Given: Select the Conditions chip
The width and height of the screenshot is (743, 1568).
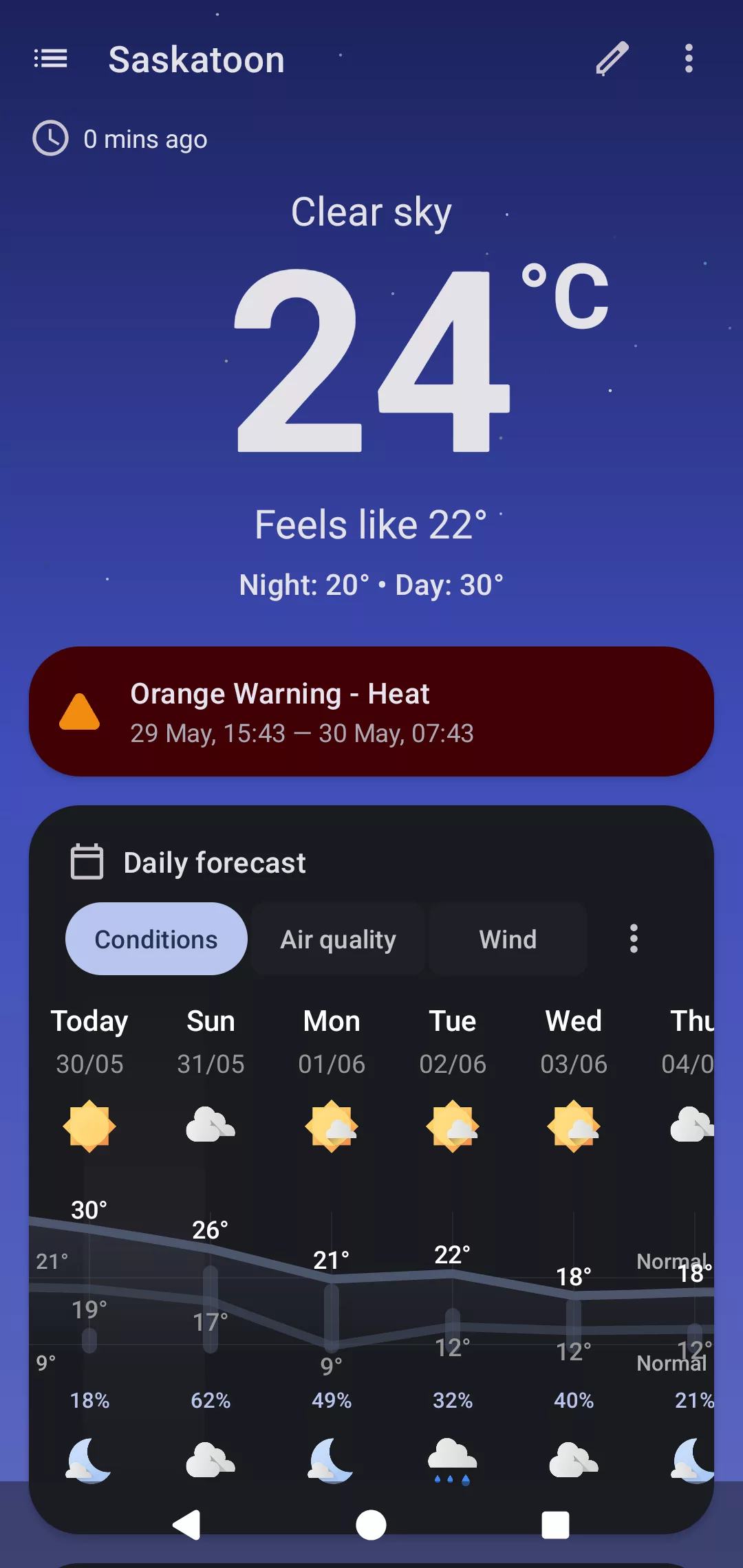Looking at the screenshot, I should coord(156,939).
